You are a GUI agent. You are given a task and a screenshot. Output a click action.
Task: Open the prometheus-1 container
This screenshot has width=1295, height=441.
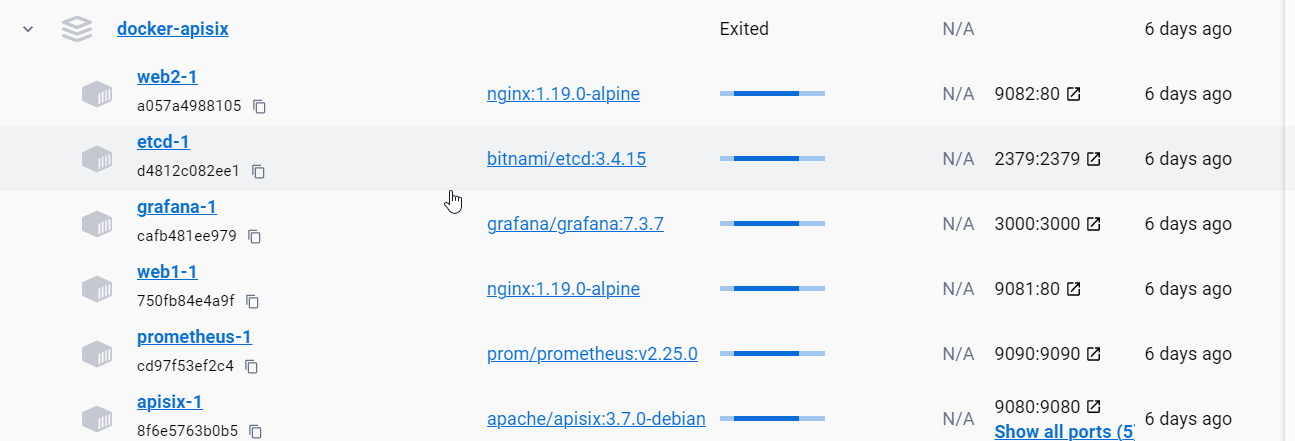point(194,337)
